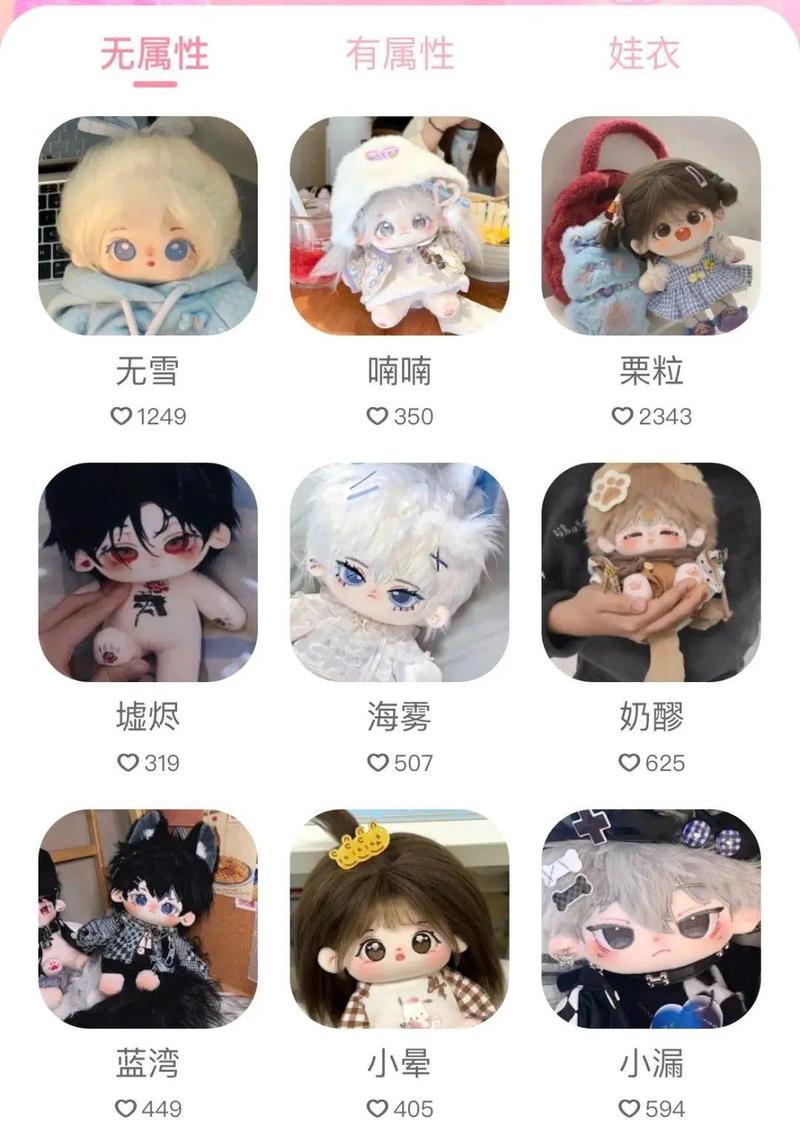Open the 小漏 doll card
The height and width of the screenshot is (1125, 800).
651,918
